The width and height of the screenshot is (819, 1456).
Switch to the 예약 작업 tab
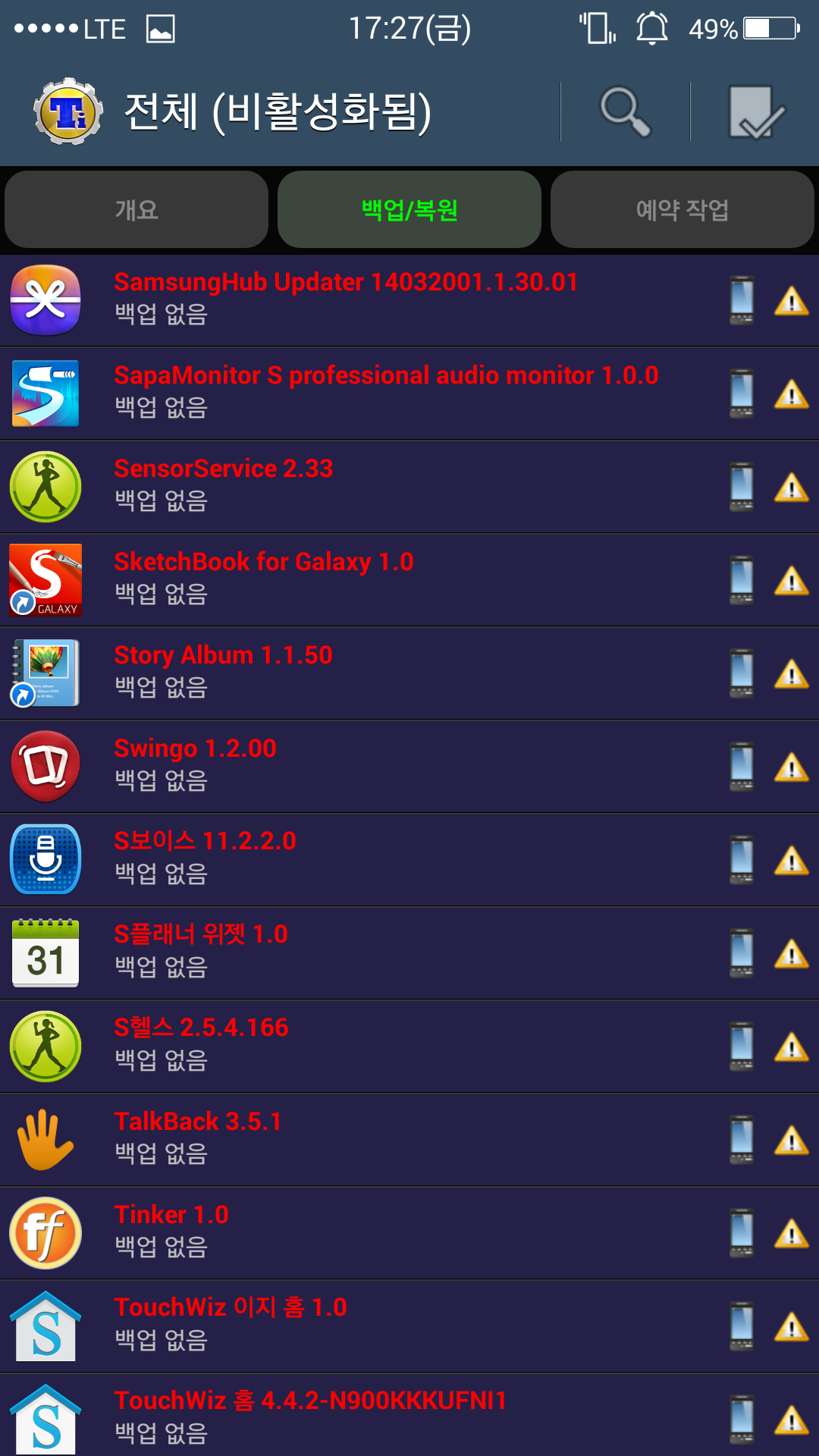click(x=682, y=209)
